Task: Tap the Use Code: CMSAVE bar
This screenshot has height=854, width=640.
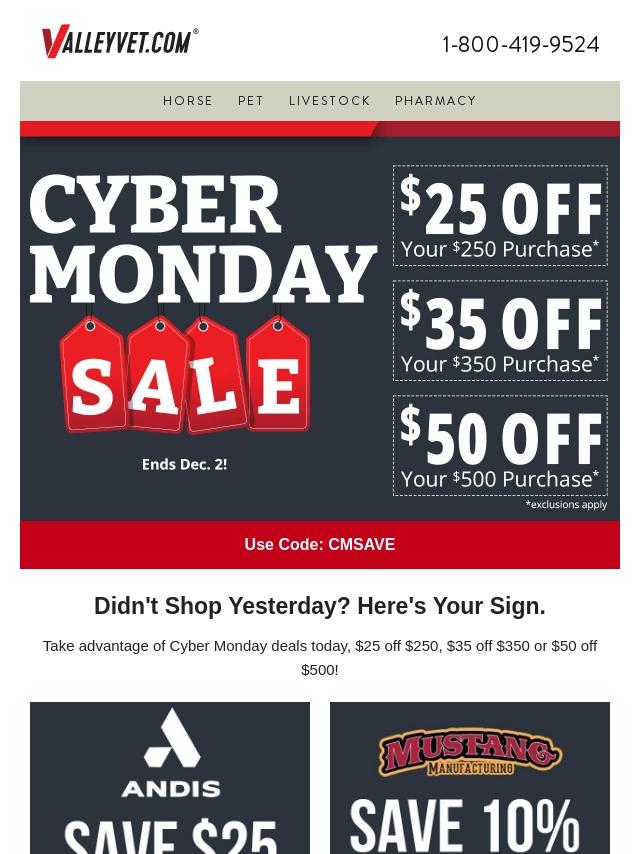Action: coord(320,545)
